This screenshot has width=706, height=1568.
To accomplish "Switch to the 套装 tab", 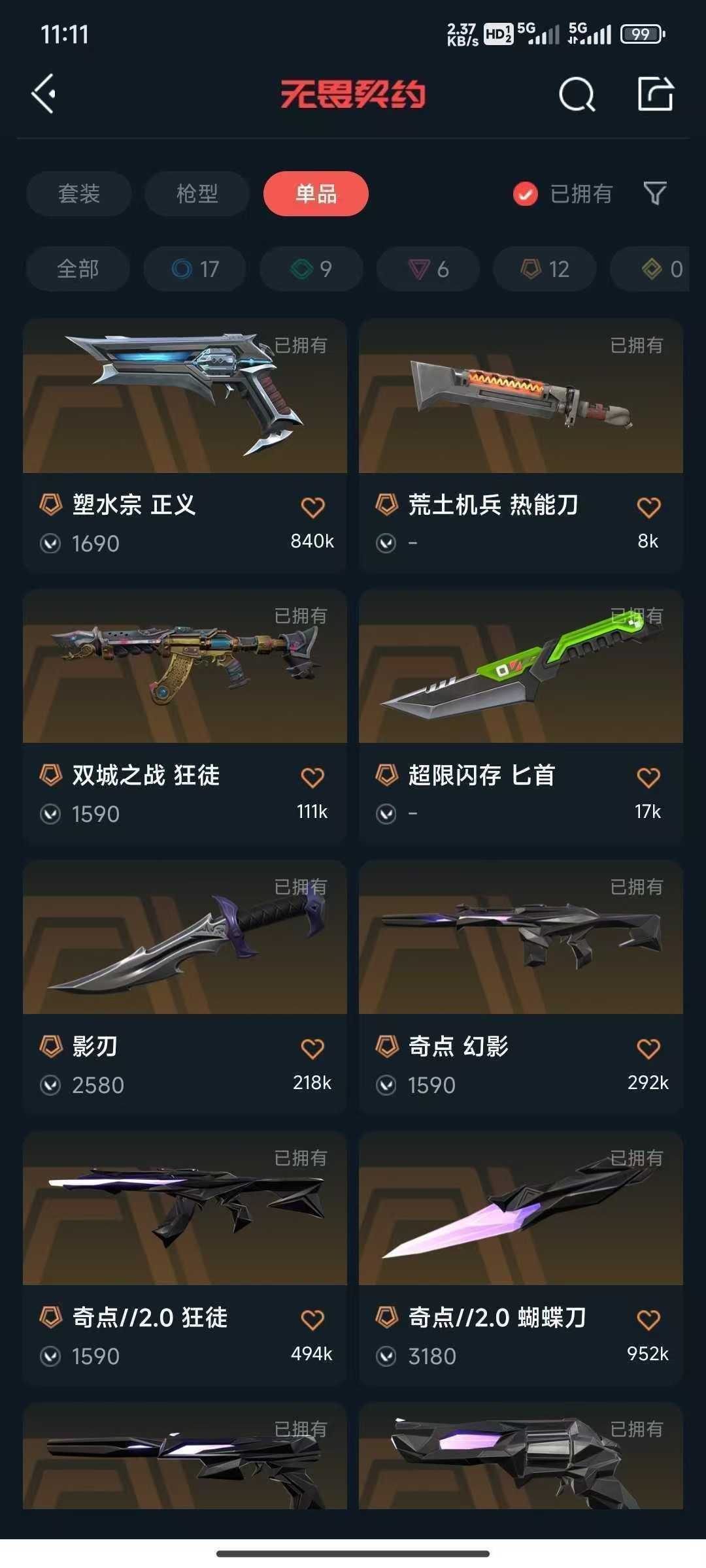I will (x=78, y=194).
